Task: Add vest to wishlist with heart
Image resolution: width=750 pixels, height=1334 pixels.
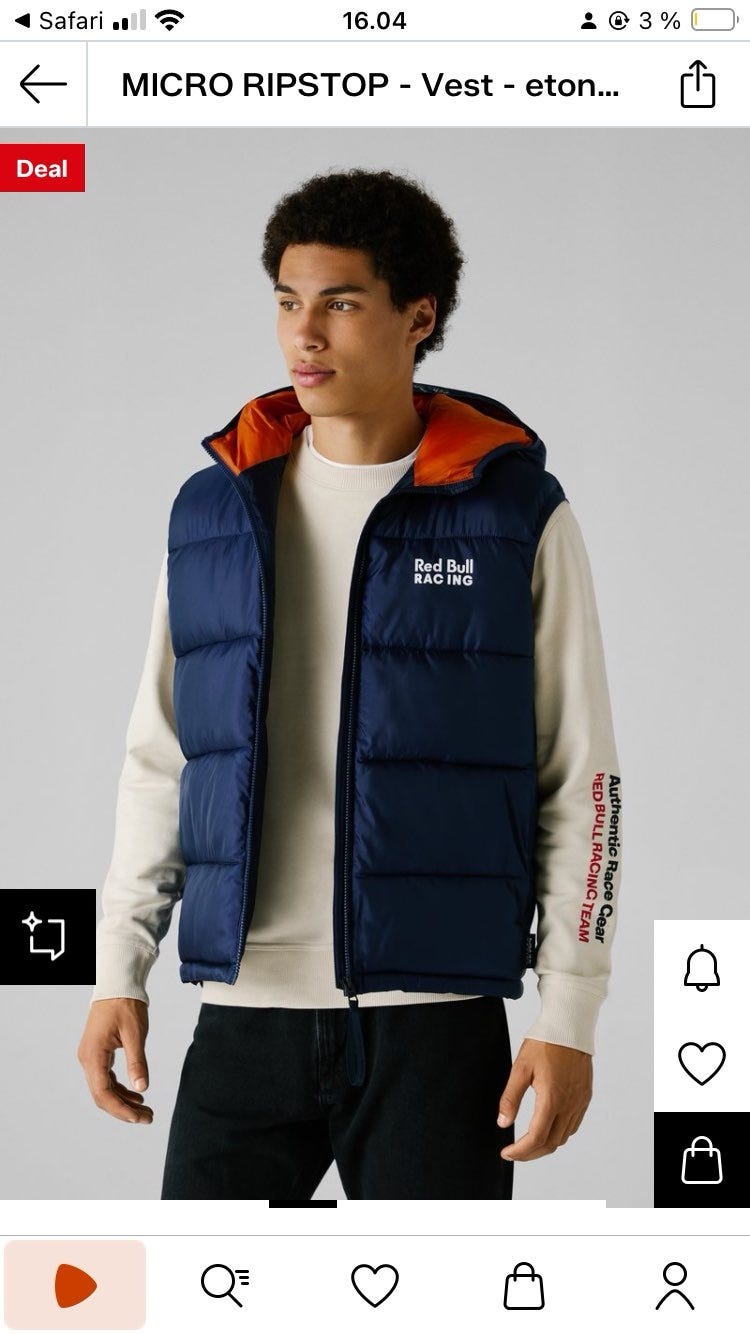Action: (x=702, y=1064)
